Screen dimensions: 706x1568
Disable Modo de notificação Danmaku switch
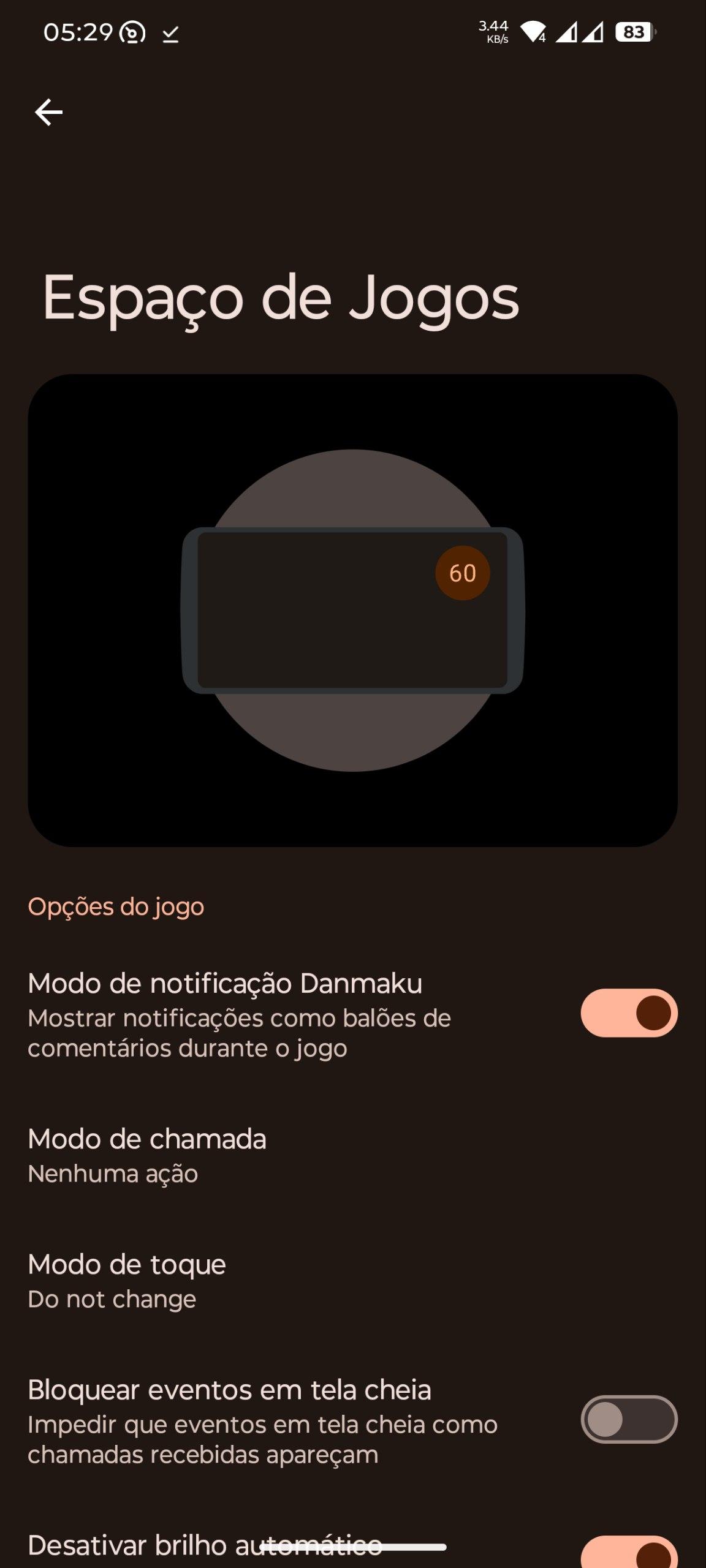coord(629,1013)
